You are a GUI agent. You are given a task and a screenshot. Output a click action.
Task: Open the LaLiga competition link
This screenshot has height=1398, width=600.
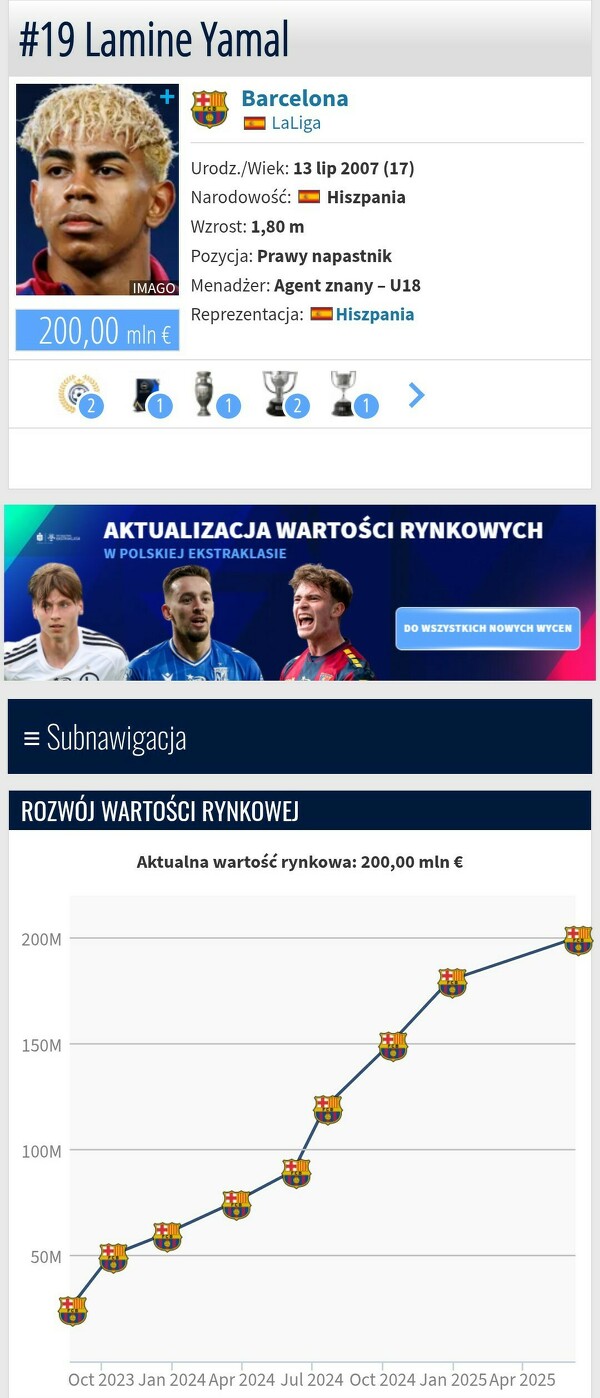point(295,124)
